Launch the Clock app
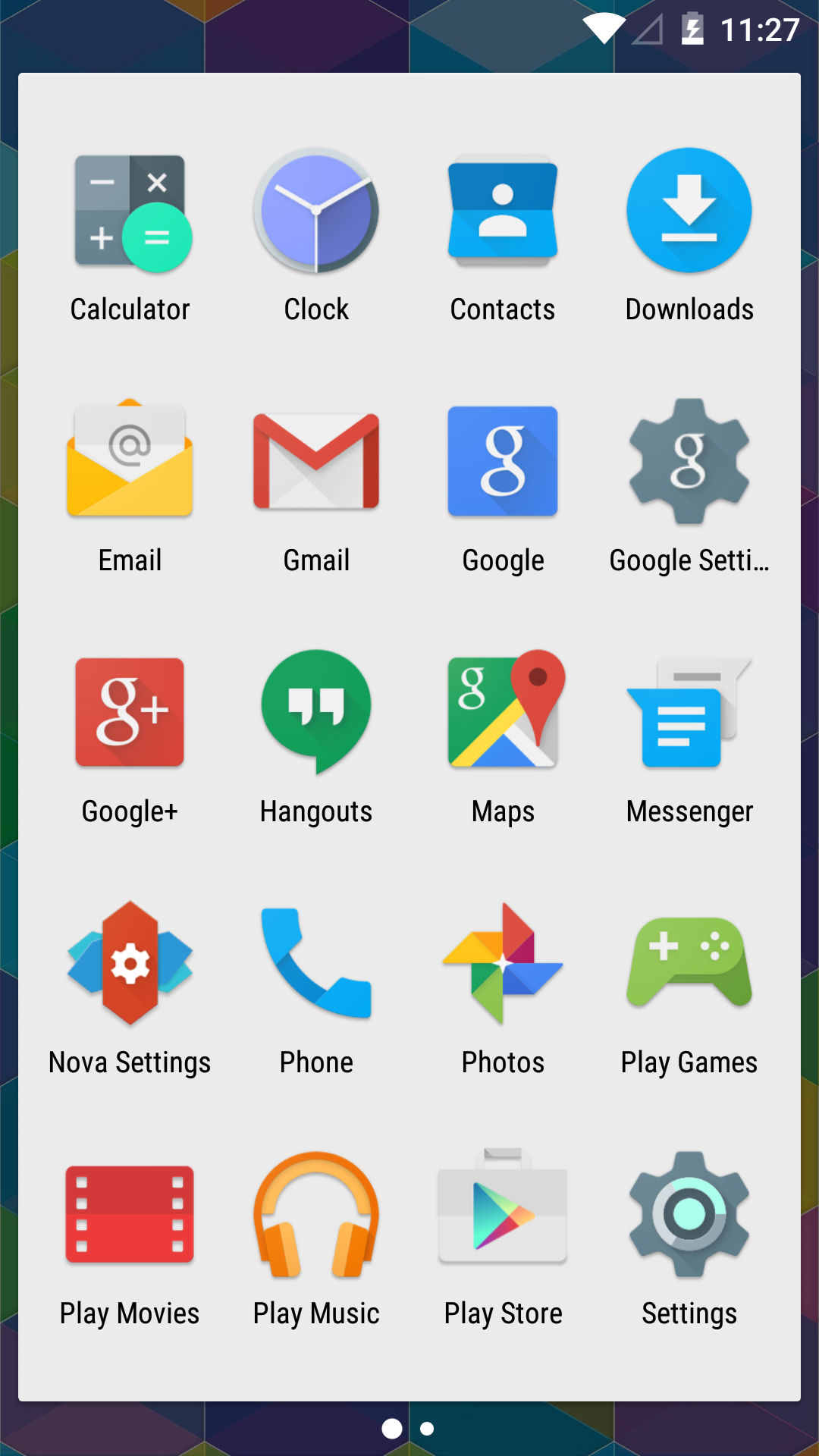Screen dimensions: 819x1456 [x=316, y=212]
